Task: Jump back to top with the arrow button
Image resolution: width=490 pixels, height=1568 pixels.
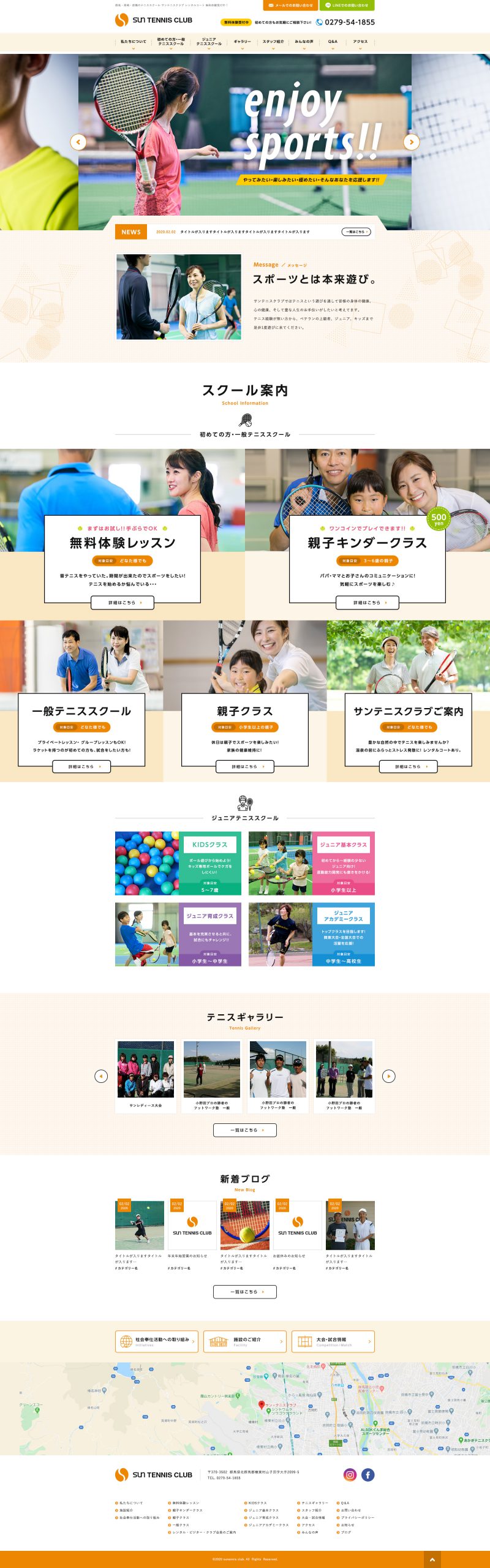Action: [432, 1559]
